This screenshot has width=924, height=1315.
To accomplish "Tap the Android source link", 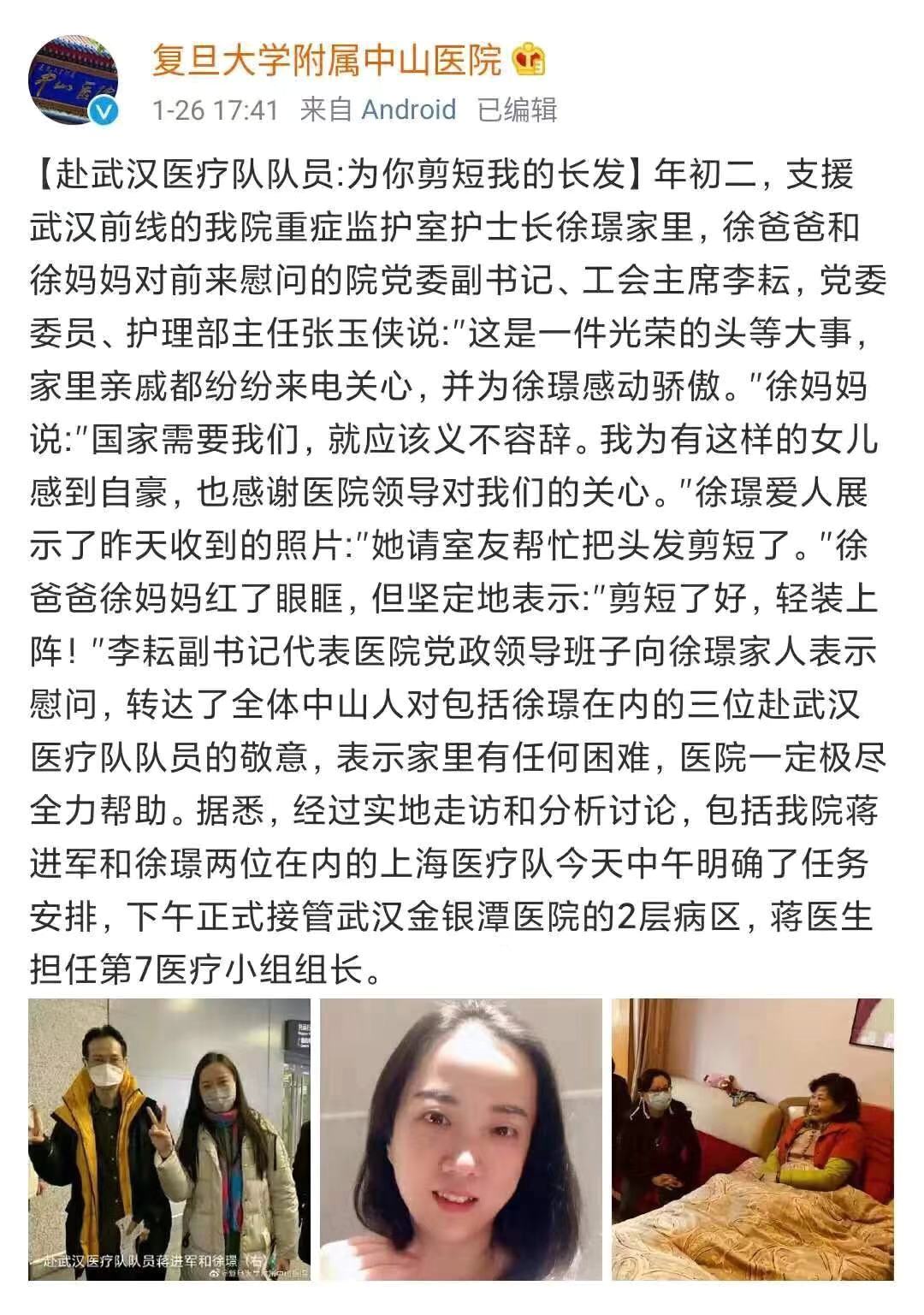I will click(408, 110).
